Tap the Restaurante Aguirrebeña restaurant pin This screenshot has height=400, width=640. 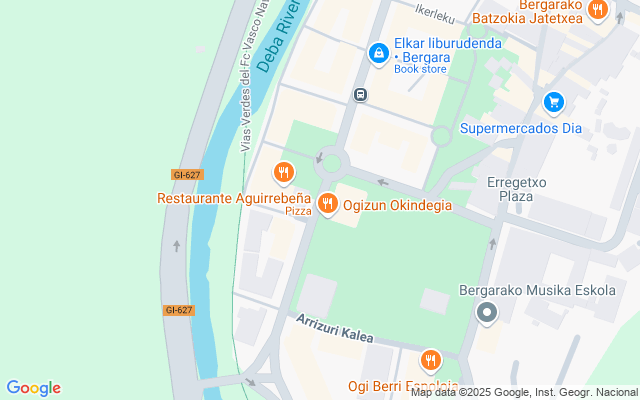coord(284,173)
